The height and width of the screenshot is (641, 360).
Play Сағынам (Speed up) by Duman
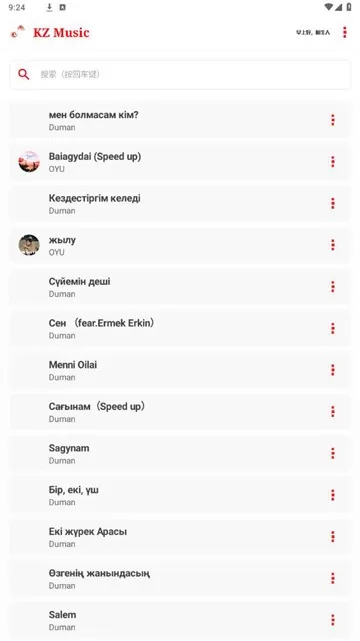point(180,412)
